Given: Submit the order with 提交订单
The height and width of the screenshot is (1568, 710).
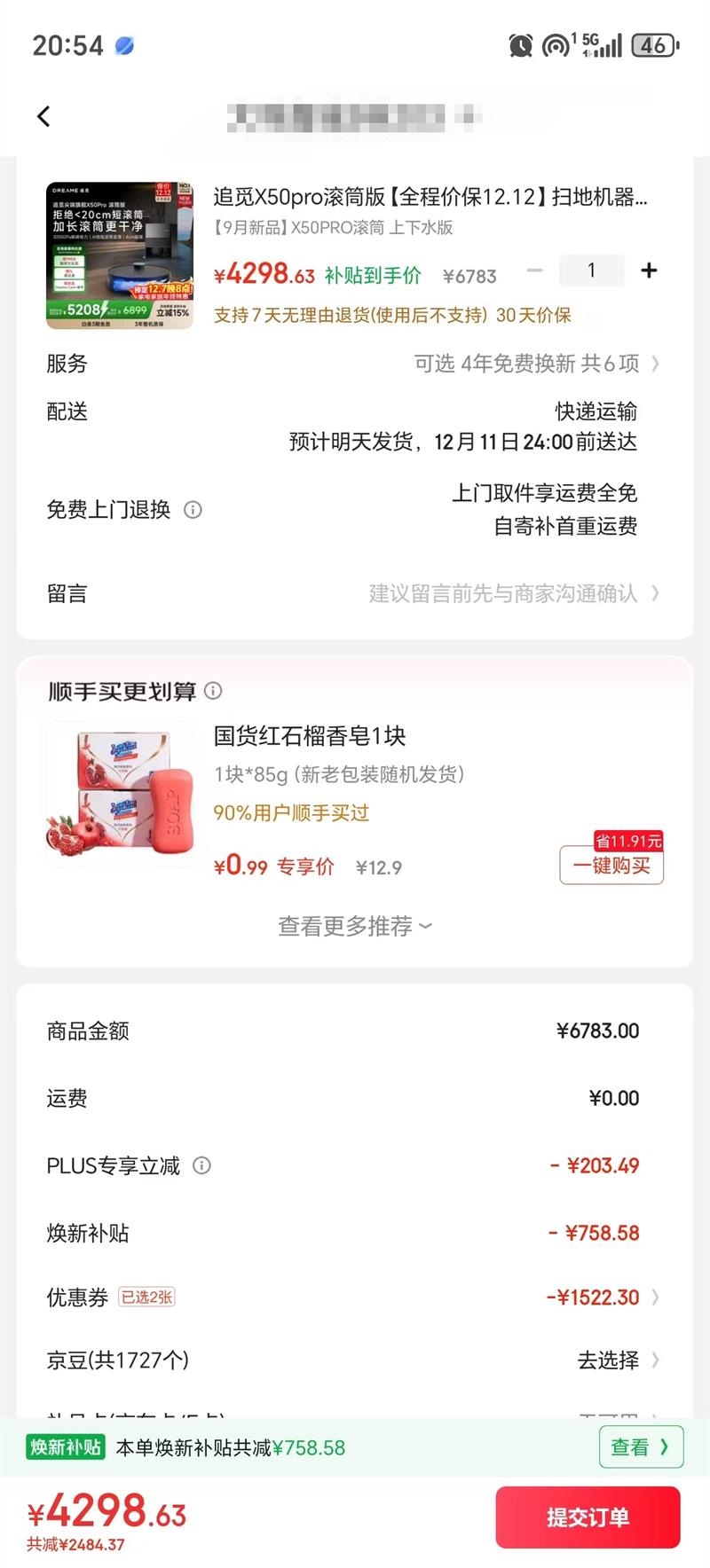Looking at the screenshot, I should click(588, 1517).
